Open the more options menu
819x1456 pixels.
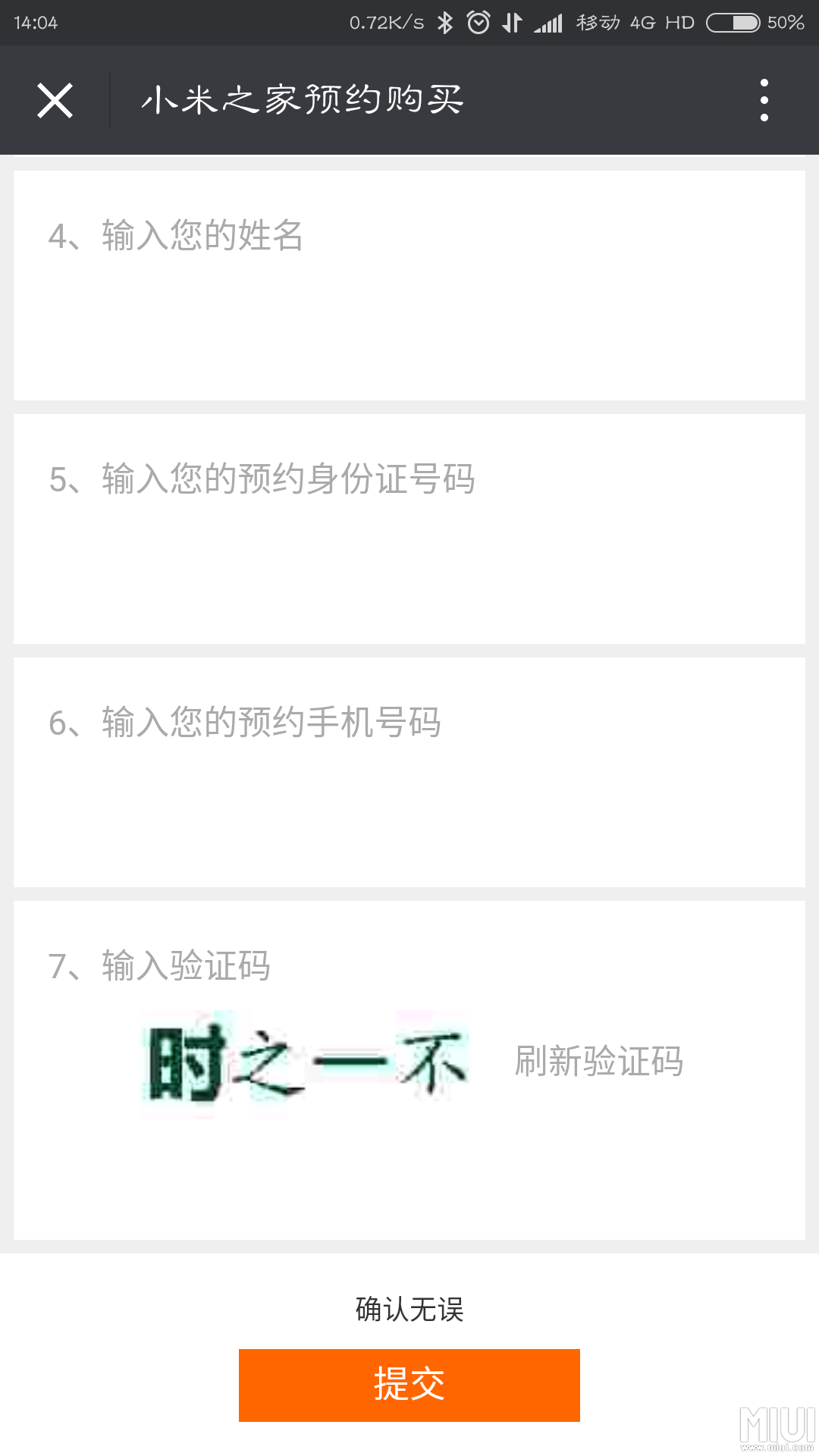[x=764, y=99]
